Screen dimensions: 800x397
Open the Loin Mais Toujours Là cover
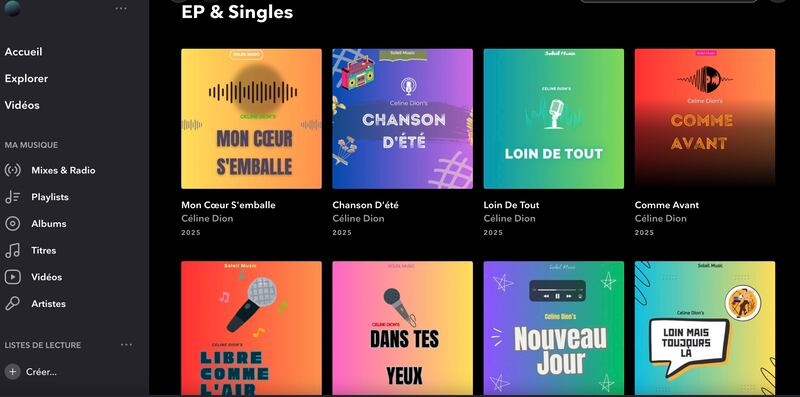point(705,328)
